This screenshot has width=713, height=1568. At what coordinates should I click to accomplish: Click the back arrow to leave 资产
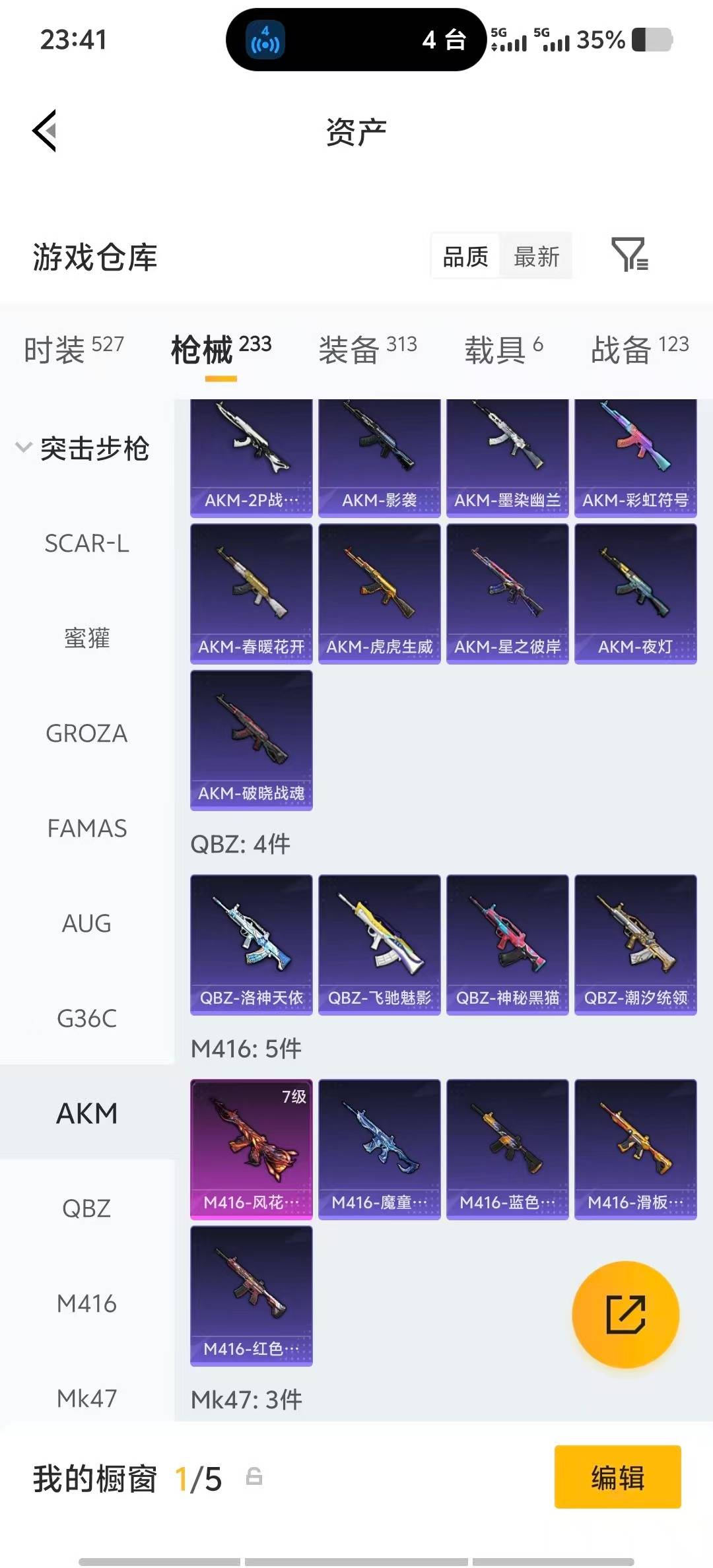pyautogui.click(x=44, y=131)
